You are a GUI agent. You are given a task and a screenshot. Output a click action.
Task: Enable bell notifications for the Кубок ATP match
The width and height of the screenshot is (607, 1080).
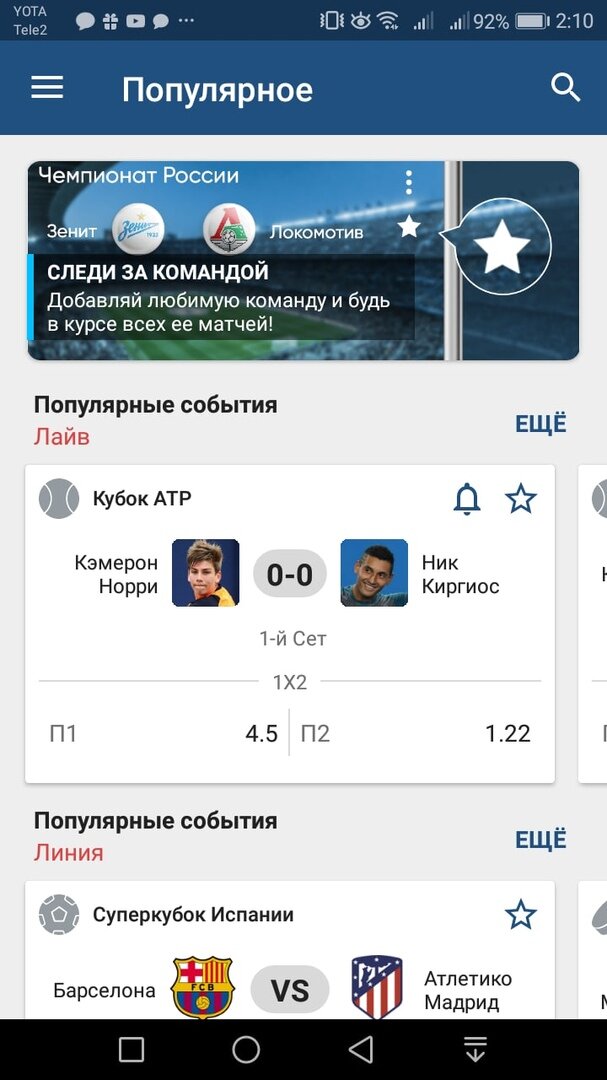click(466, 499)
